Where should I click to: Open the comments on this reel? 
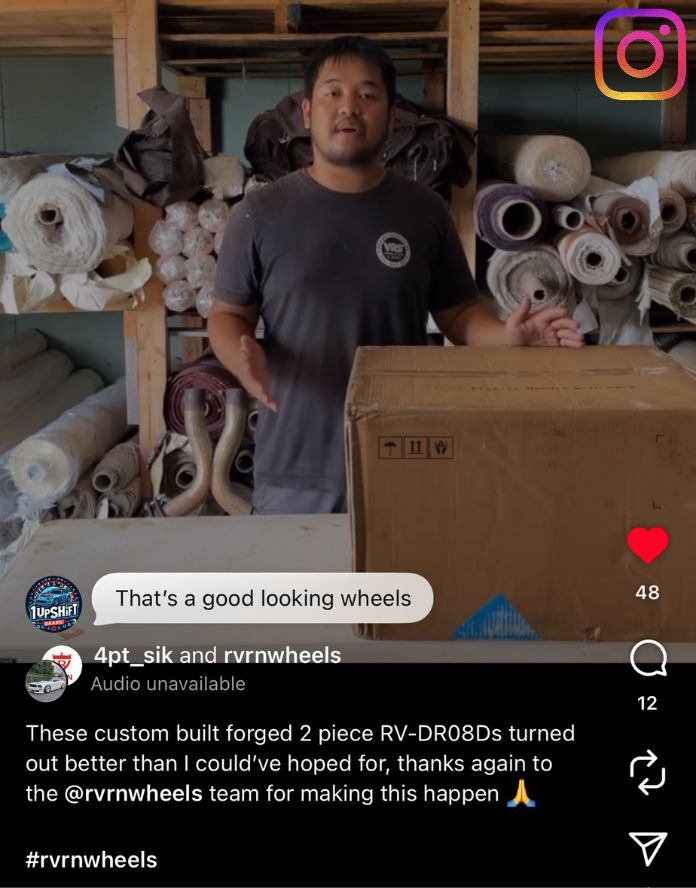[648, 659]
